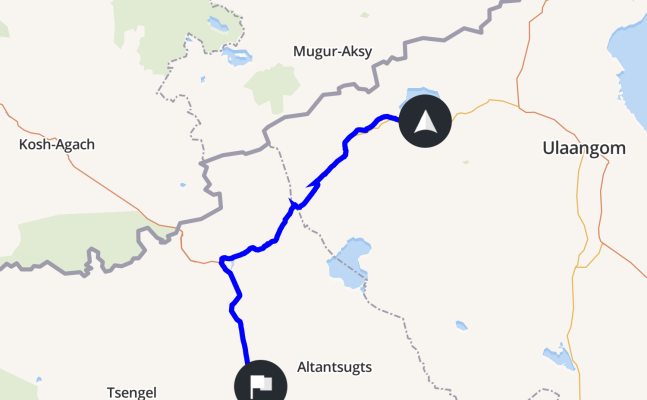The width and height of the screenshot is (647, 400).
Task: Tap the navigation arrow start marker
Action: tap(425, 122)
